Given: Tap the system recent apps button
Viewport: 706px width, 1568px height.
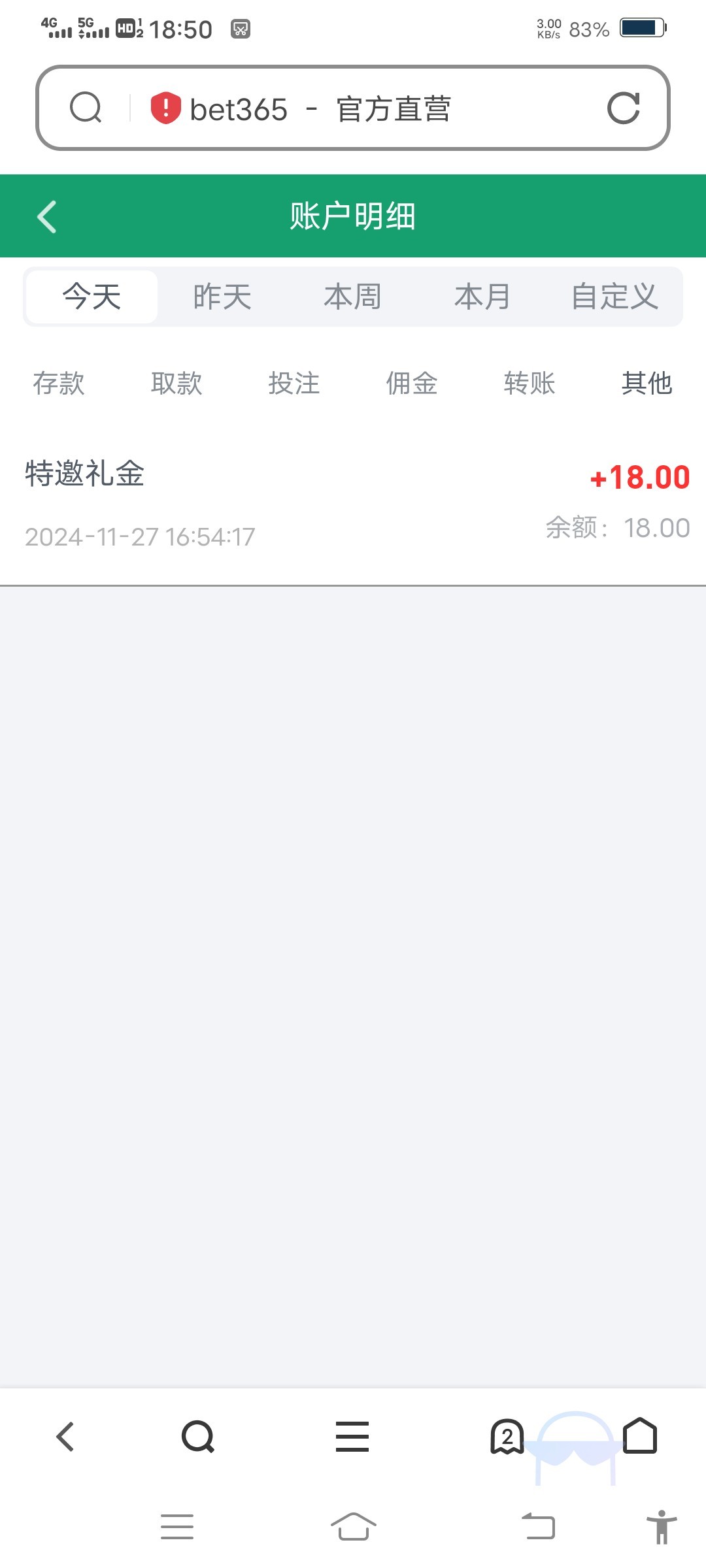Looking at the screenshot, I should click(177, 1527).
